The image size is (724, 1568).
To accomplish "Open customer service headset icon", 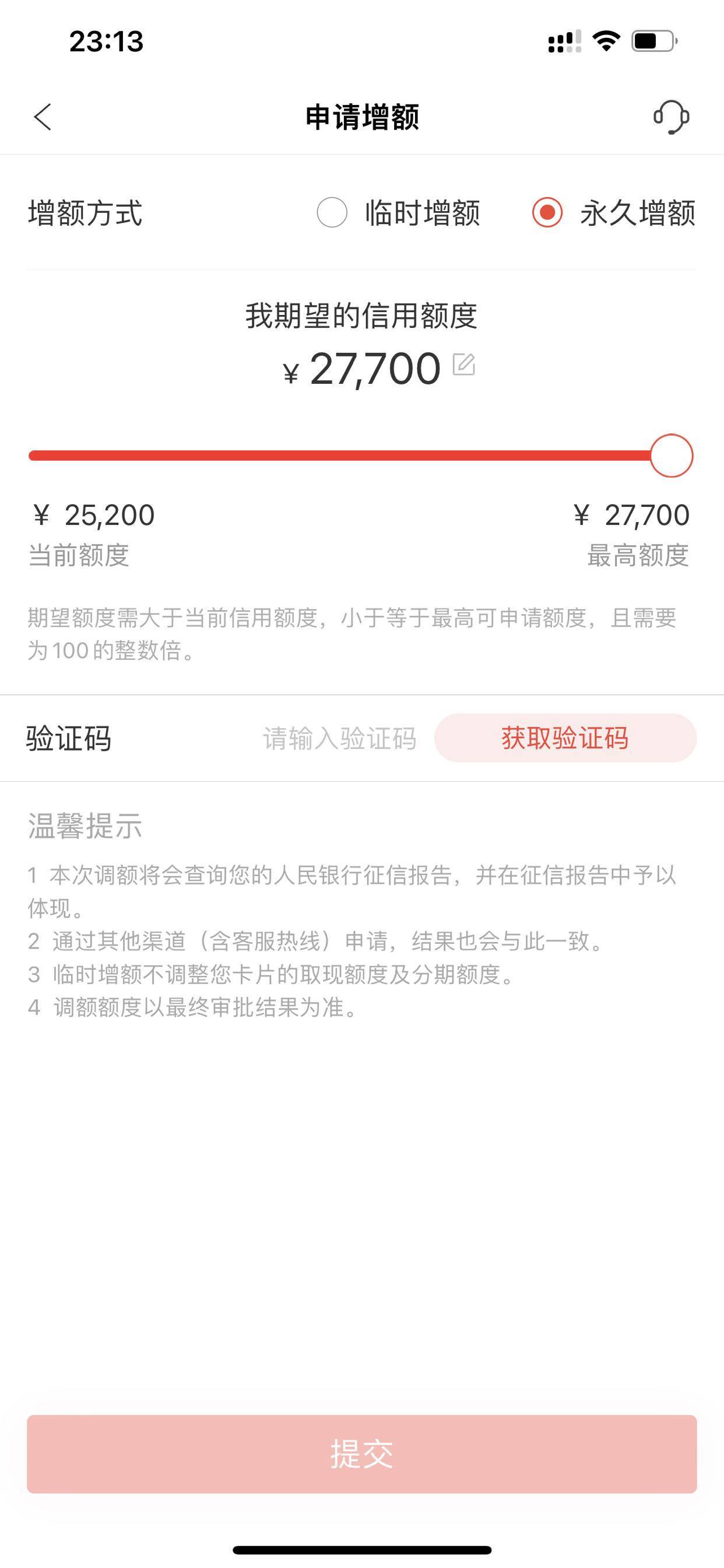I will [x=671, y=117].
